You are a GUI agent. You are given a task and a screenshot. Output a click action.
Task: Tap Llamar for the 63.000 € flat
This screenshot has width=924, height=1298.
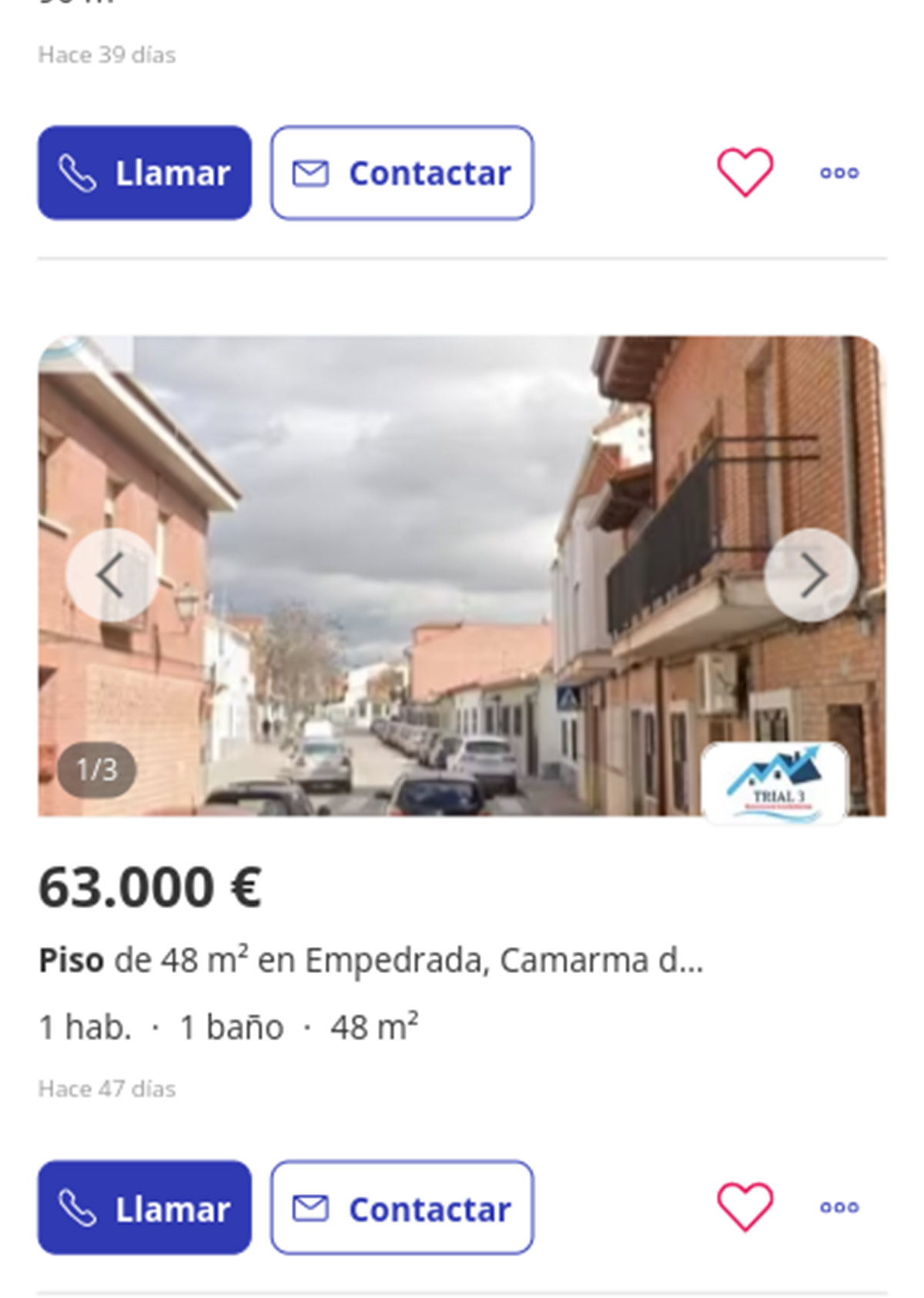(x=145, y=1208)
